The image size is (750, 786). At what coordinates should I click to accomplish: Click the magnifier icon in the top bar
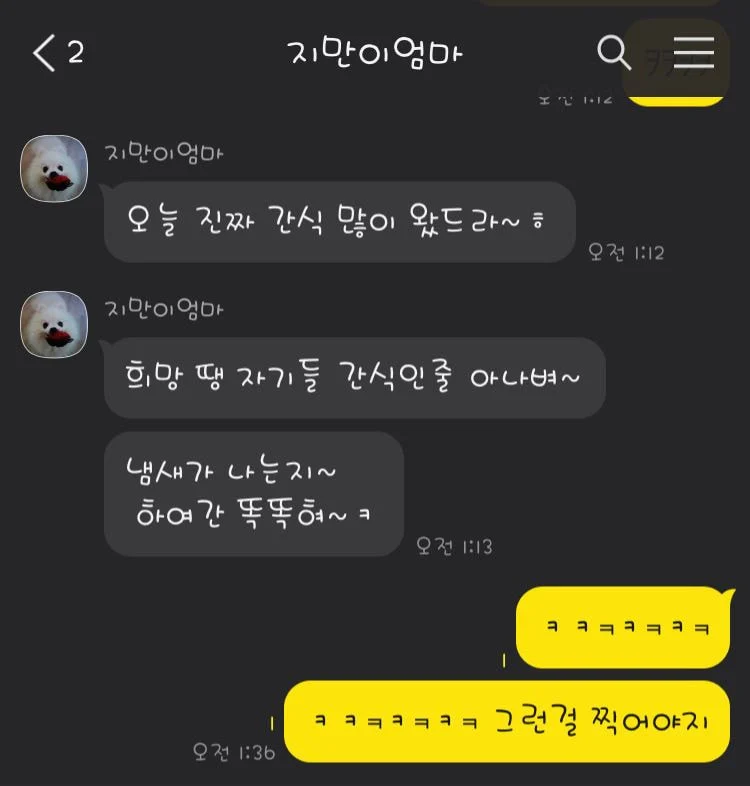pos(615,55)
